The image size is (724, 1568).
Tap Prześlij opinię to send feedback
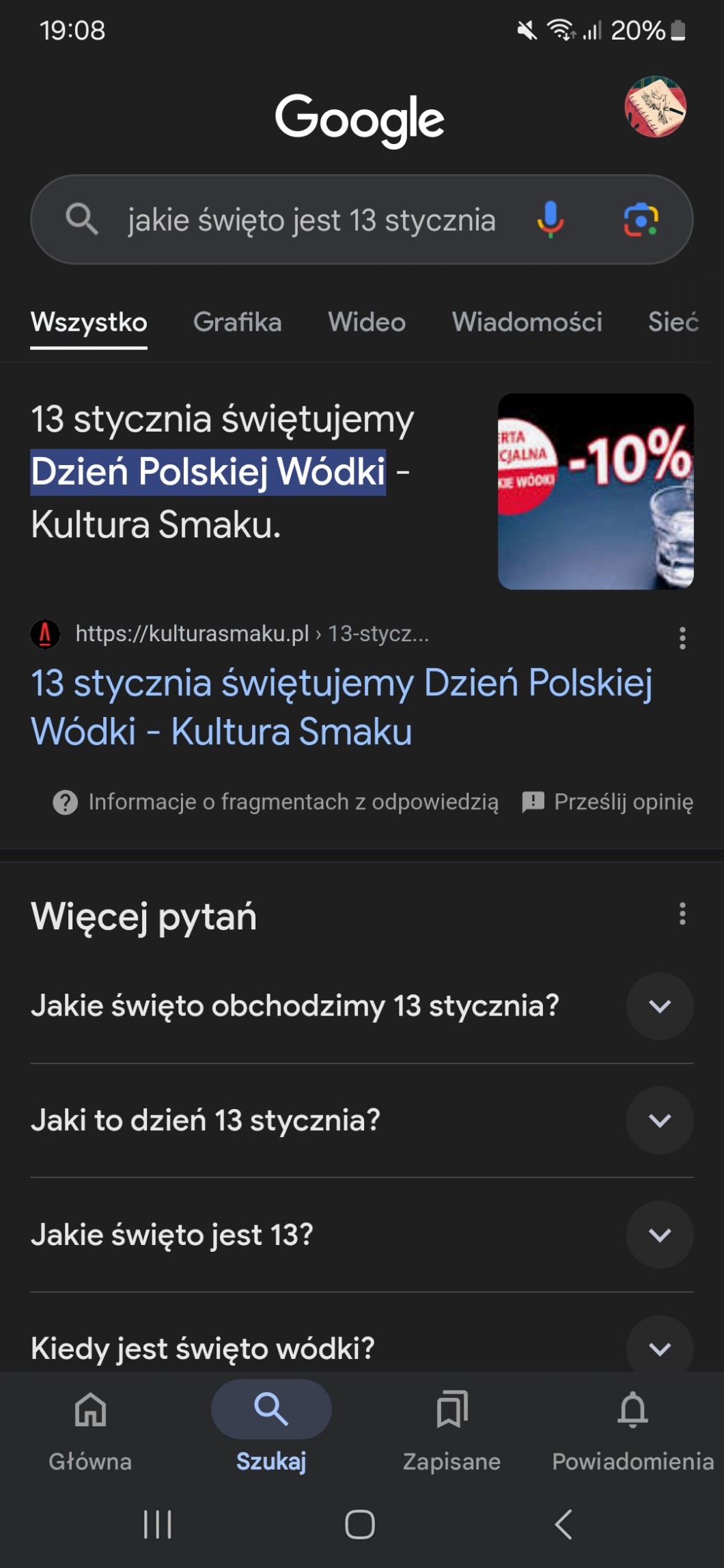(608, 802)
